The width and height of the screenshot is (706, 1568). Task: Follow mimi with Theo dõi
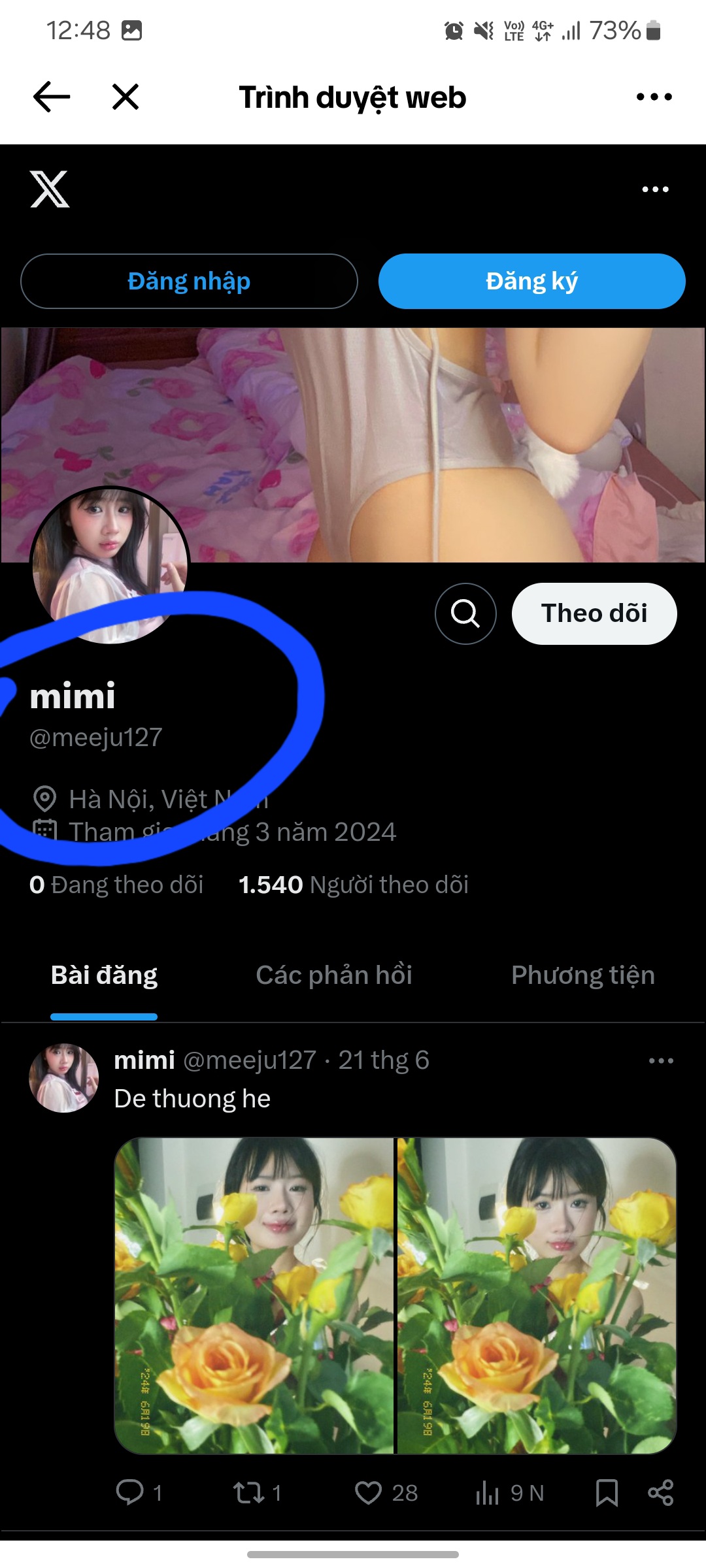click(x=594, y=613)
